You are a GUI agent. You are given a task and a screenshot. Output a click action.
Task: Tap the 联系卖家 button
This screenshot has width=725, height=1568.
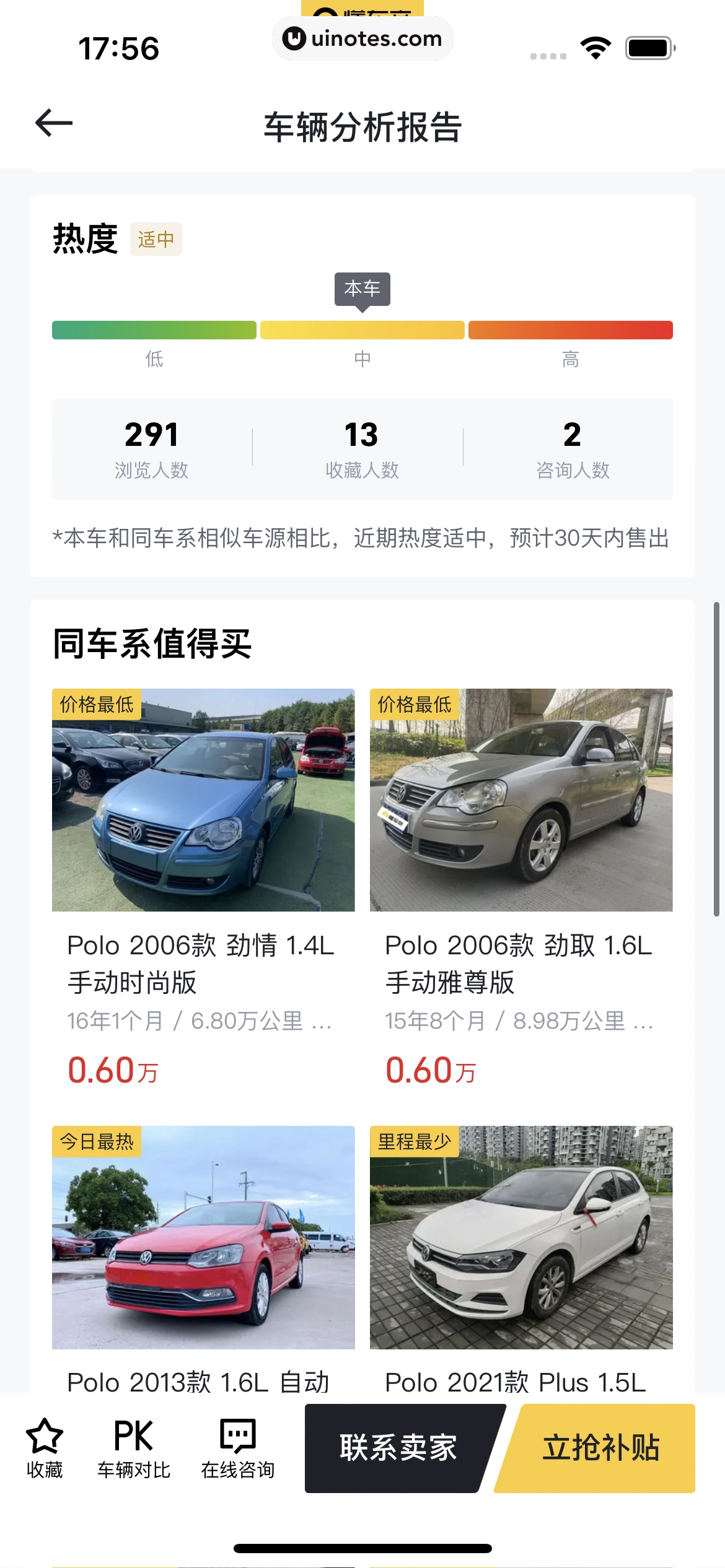(398, 1448)
